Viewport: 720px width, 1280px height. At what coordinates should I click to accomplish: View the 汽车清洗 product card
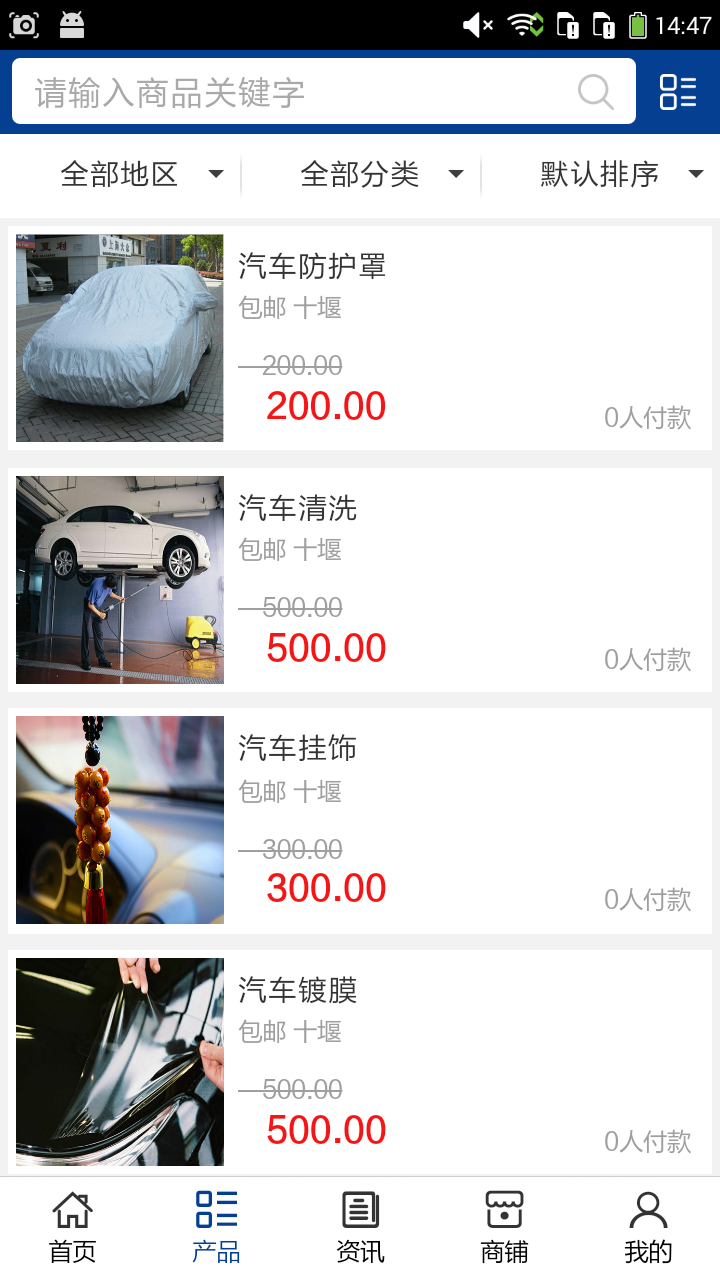[360, 580]
